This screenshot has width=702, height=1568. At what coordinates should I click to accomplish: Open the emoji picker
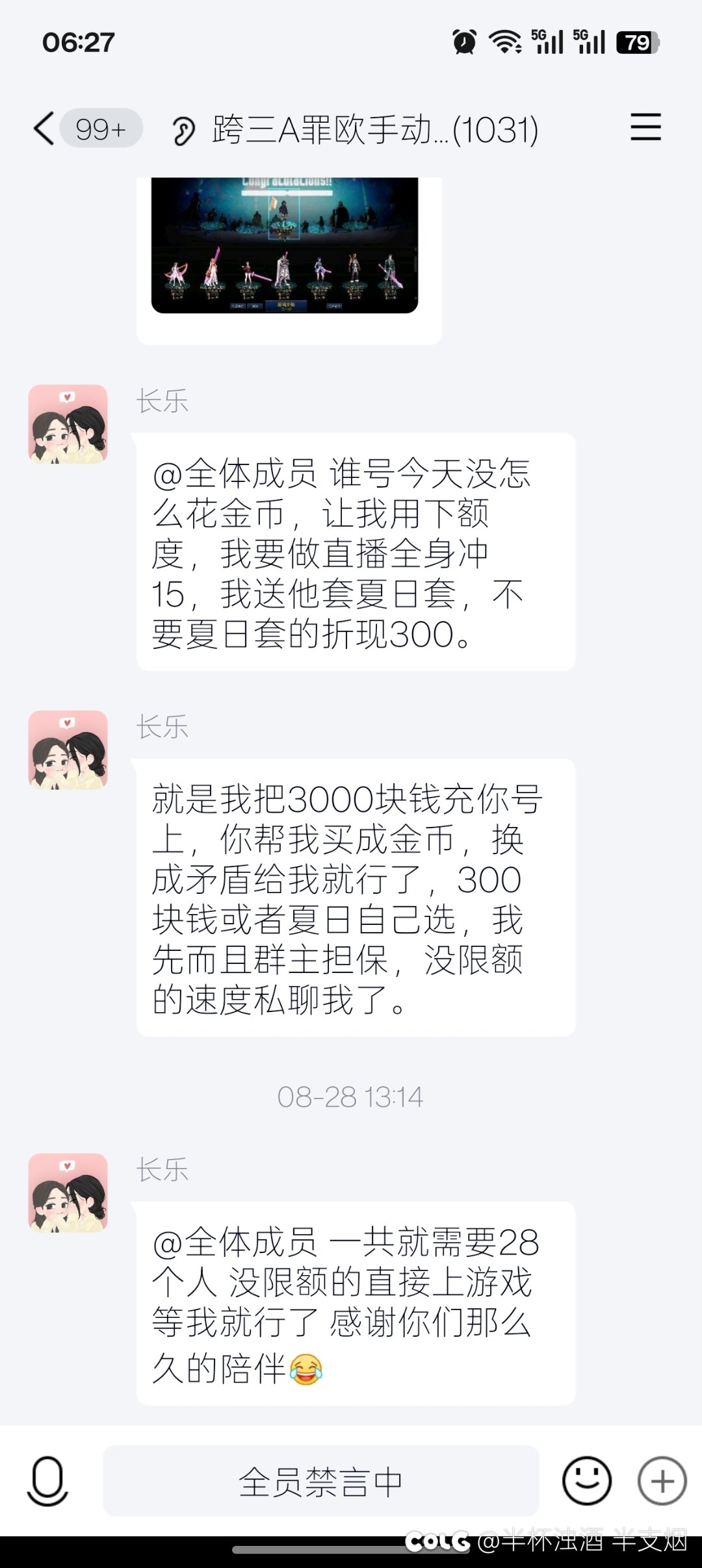pos(586,1482)
